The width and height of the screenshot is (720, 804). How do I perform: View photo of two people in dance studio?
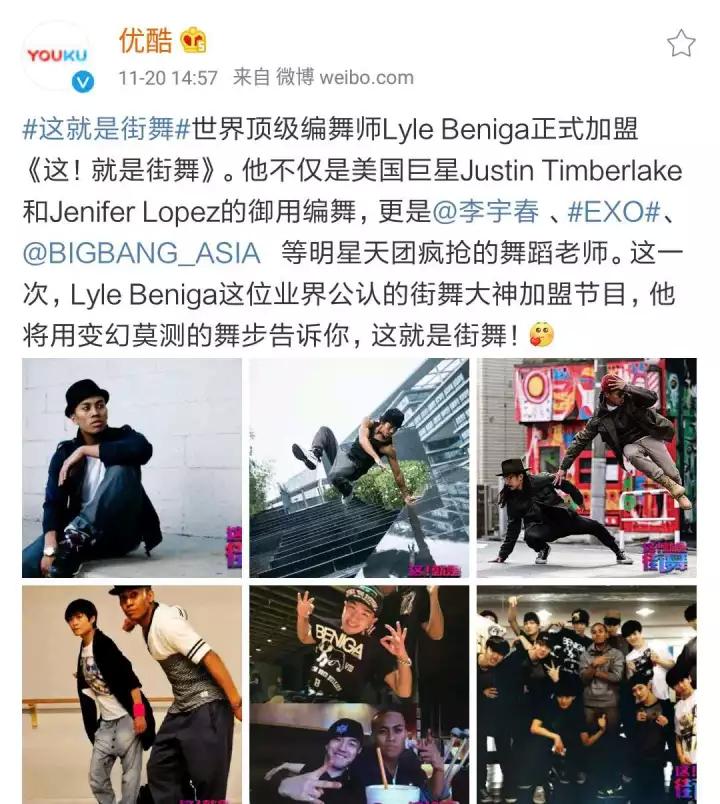[132, 694]
